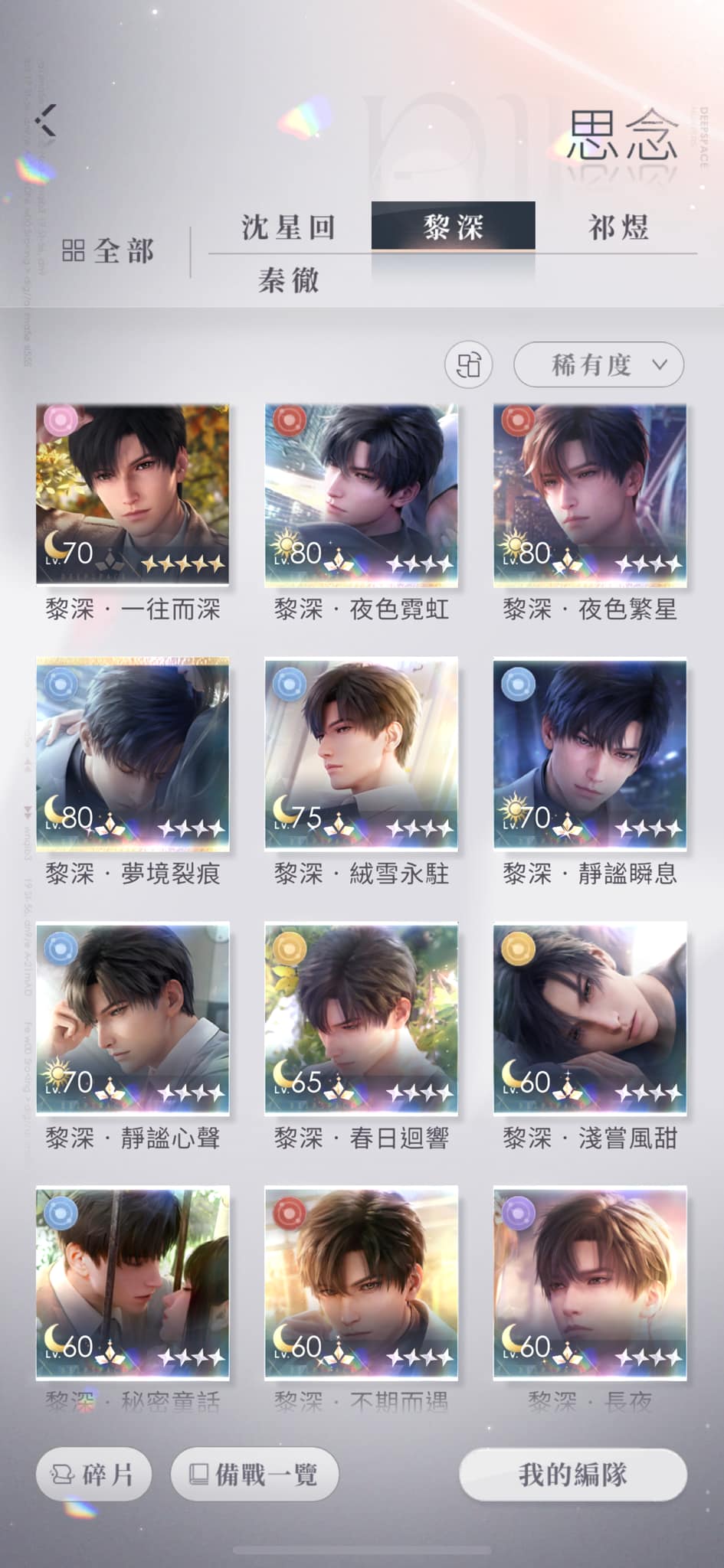Select the 黎深 tab
Screen dimensions: 724x1568
point(453,227)
